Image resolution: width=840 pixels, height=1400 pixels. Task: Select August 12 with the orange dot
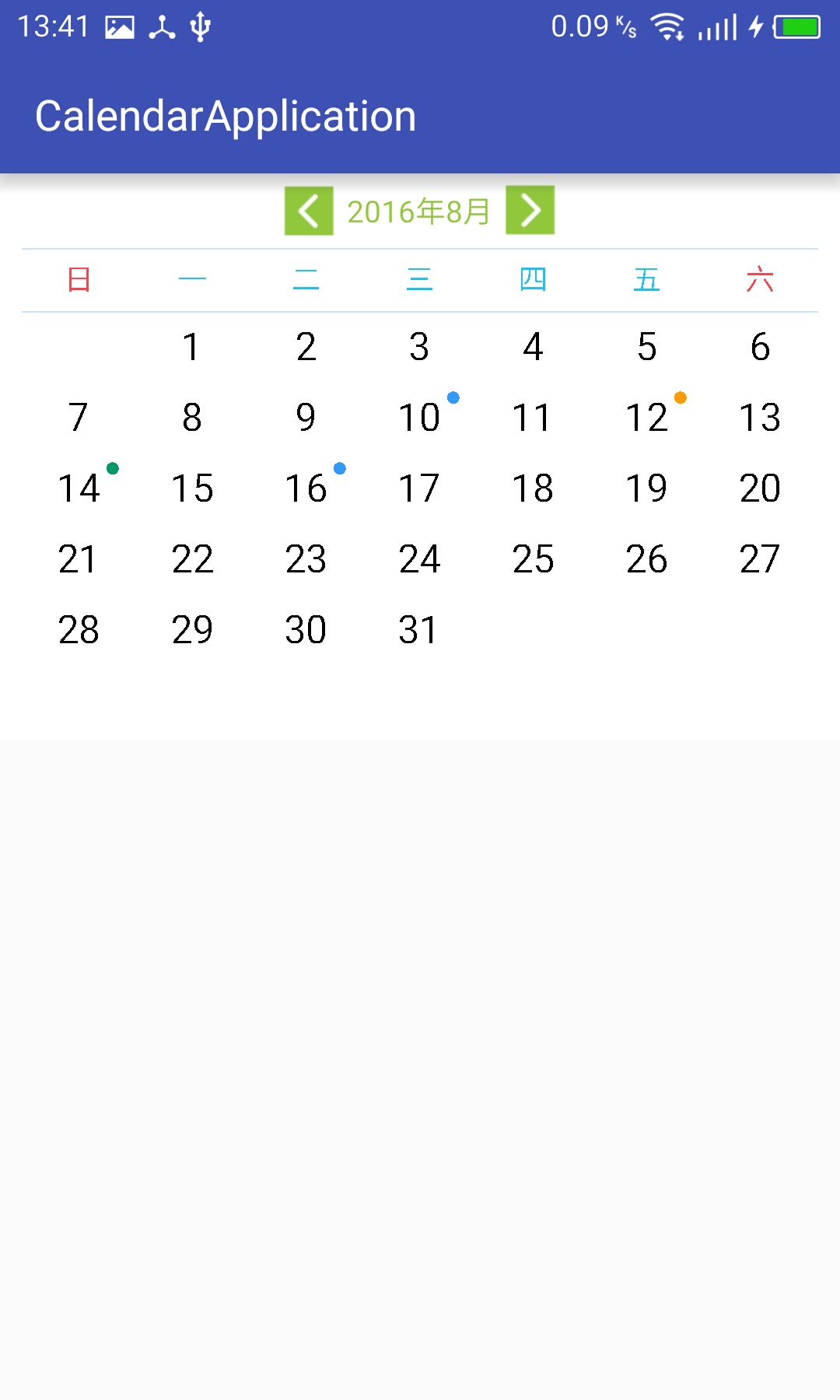(x=646, y=418)
